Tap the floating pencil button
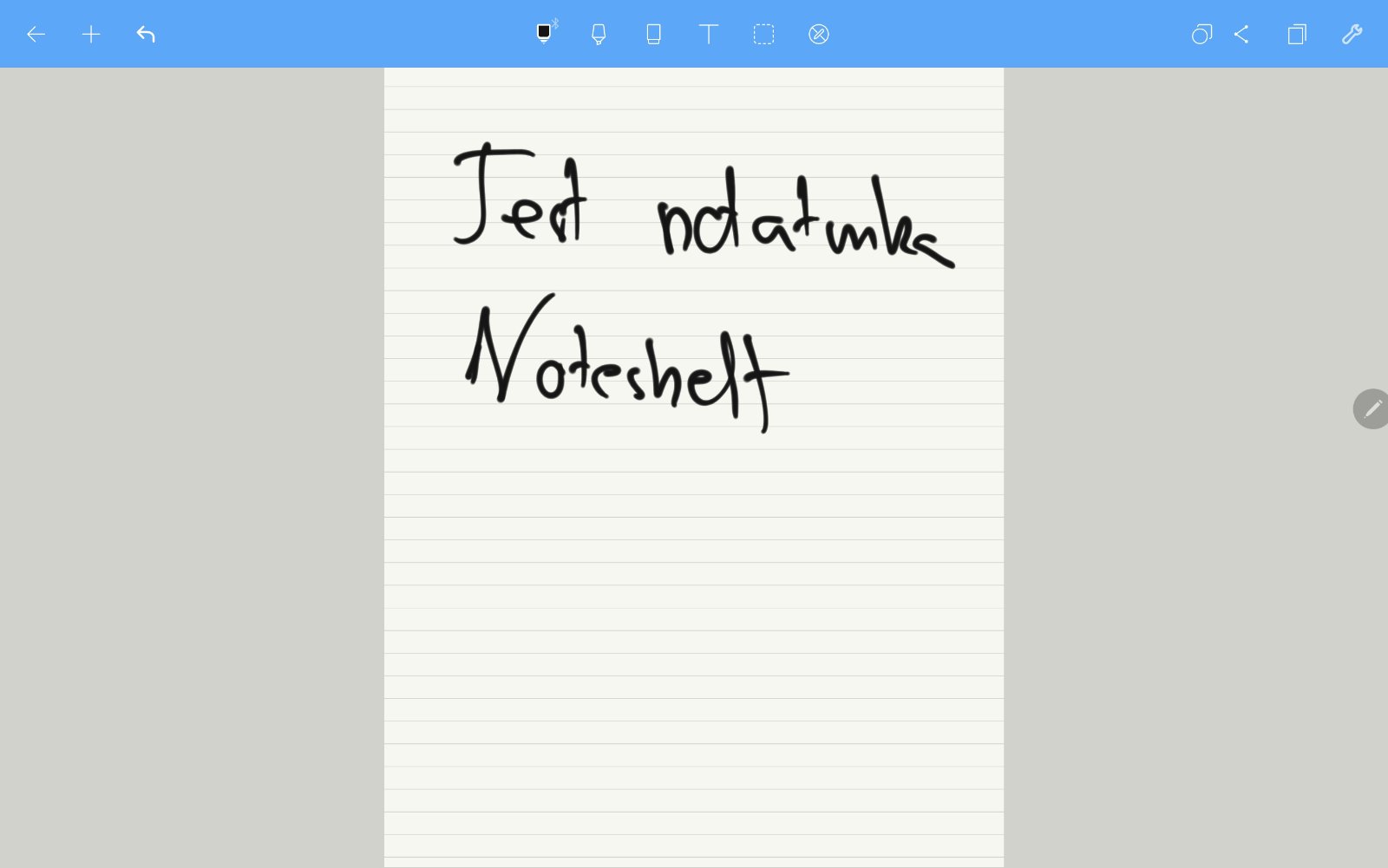This screenshot has height=868, width=1388. (1372, 408)
